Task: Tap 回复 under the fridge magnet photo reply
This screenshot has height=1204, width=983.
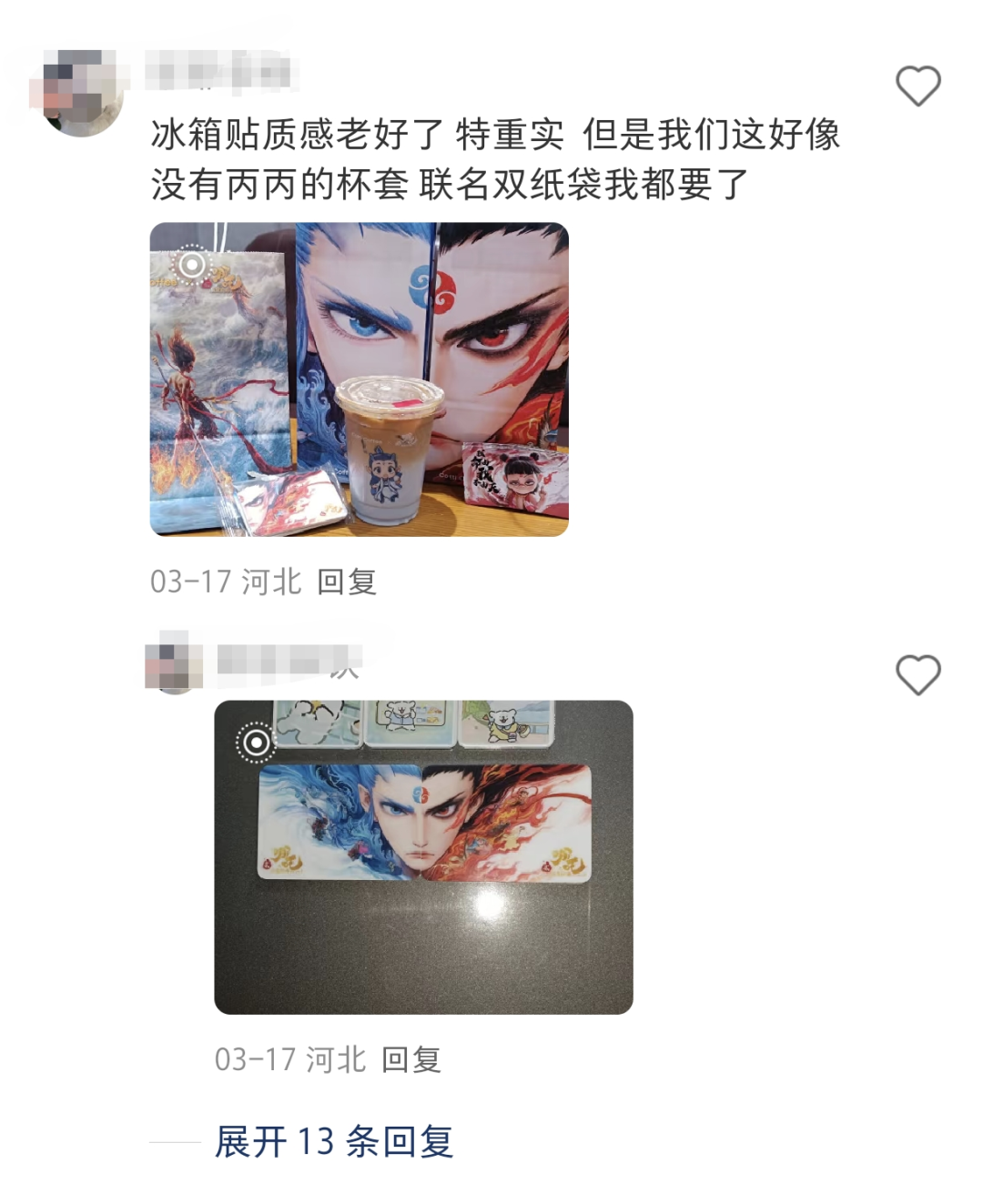Action: pyautogui.click(x=410, y=1059)
